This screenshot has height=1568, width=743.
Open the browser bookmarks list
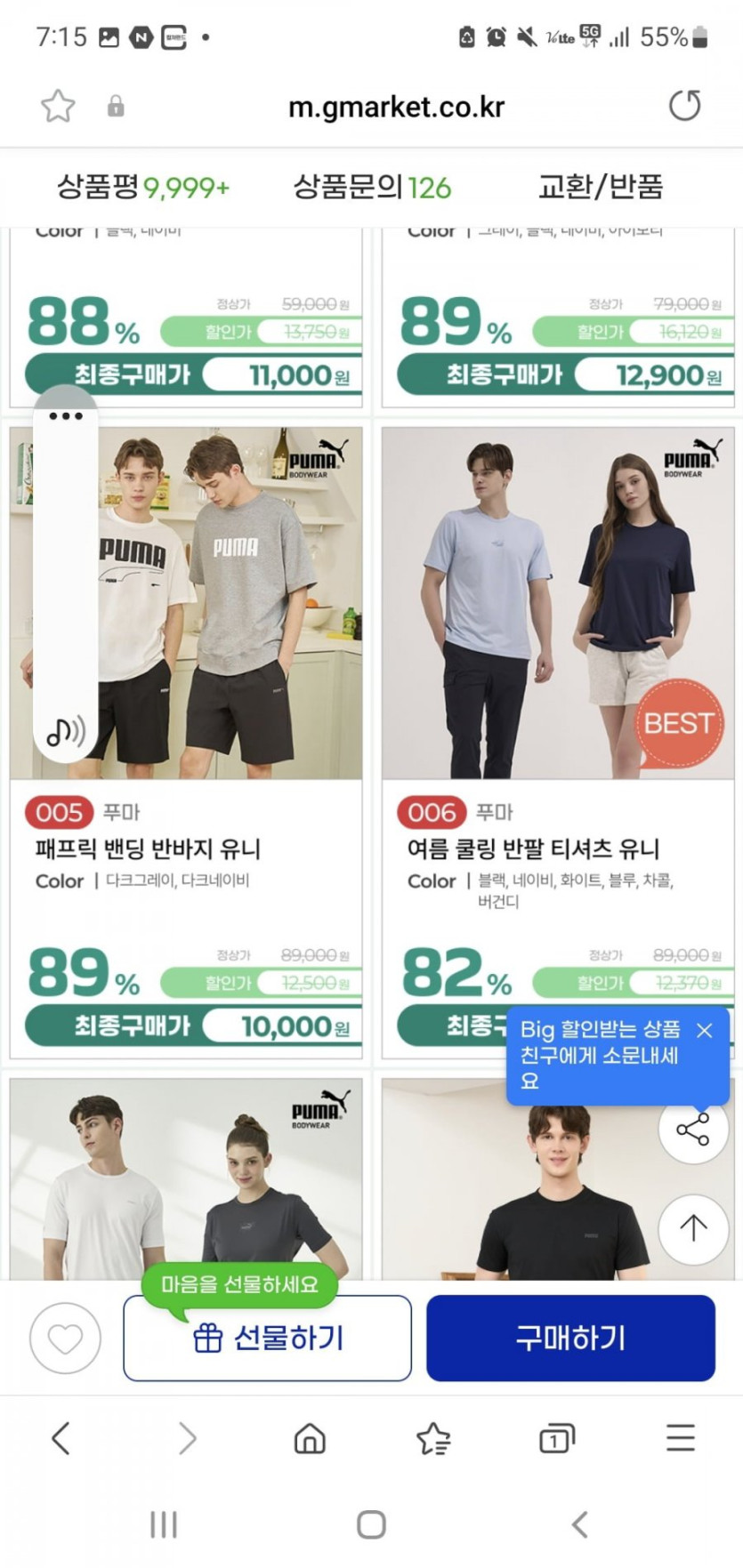433,1438
